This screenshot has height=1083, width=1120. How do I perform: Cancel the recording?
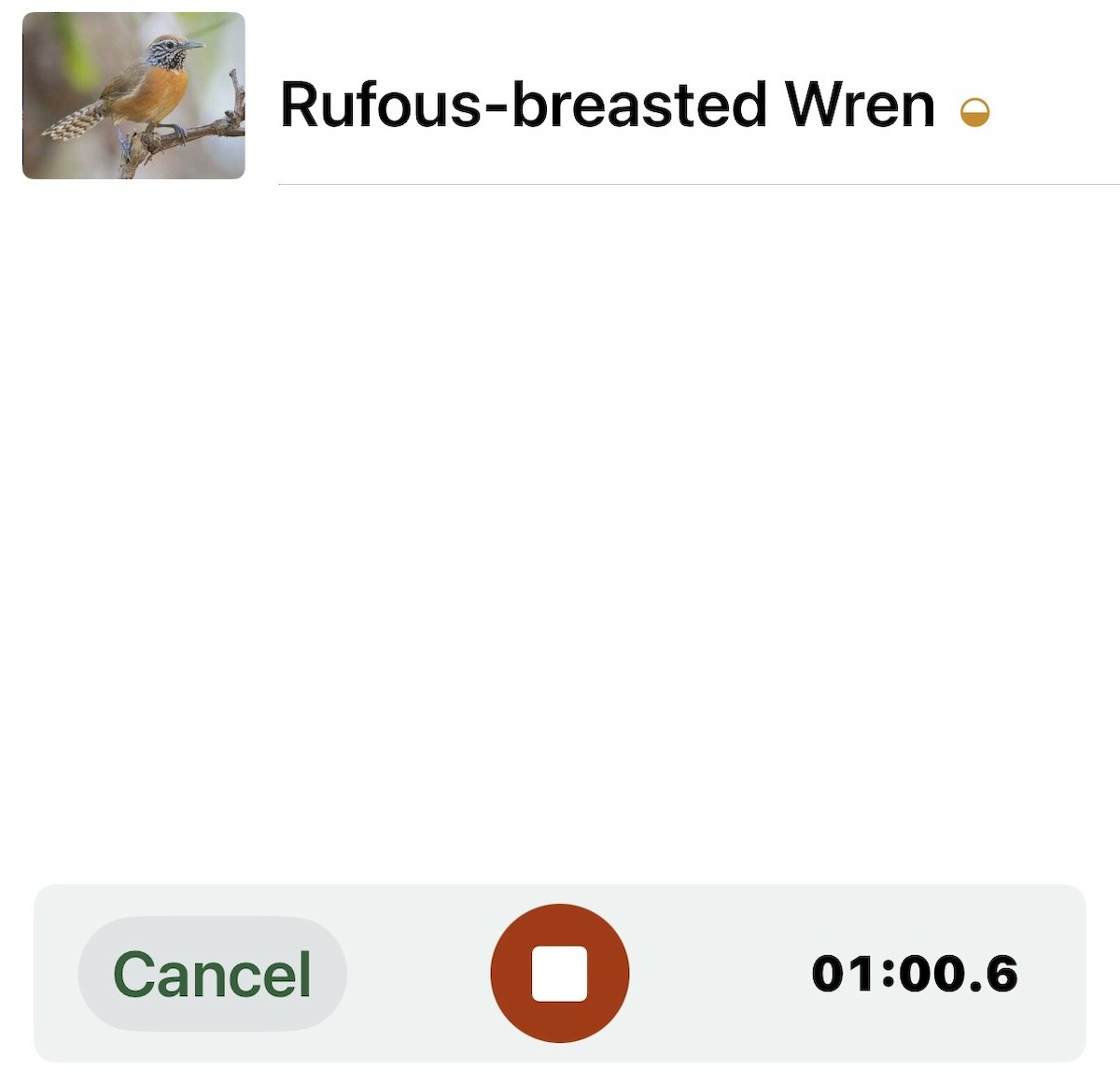212,974
